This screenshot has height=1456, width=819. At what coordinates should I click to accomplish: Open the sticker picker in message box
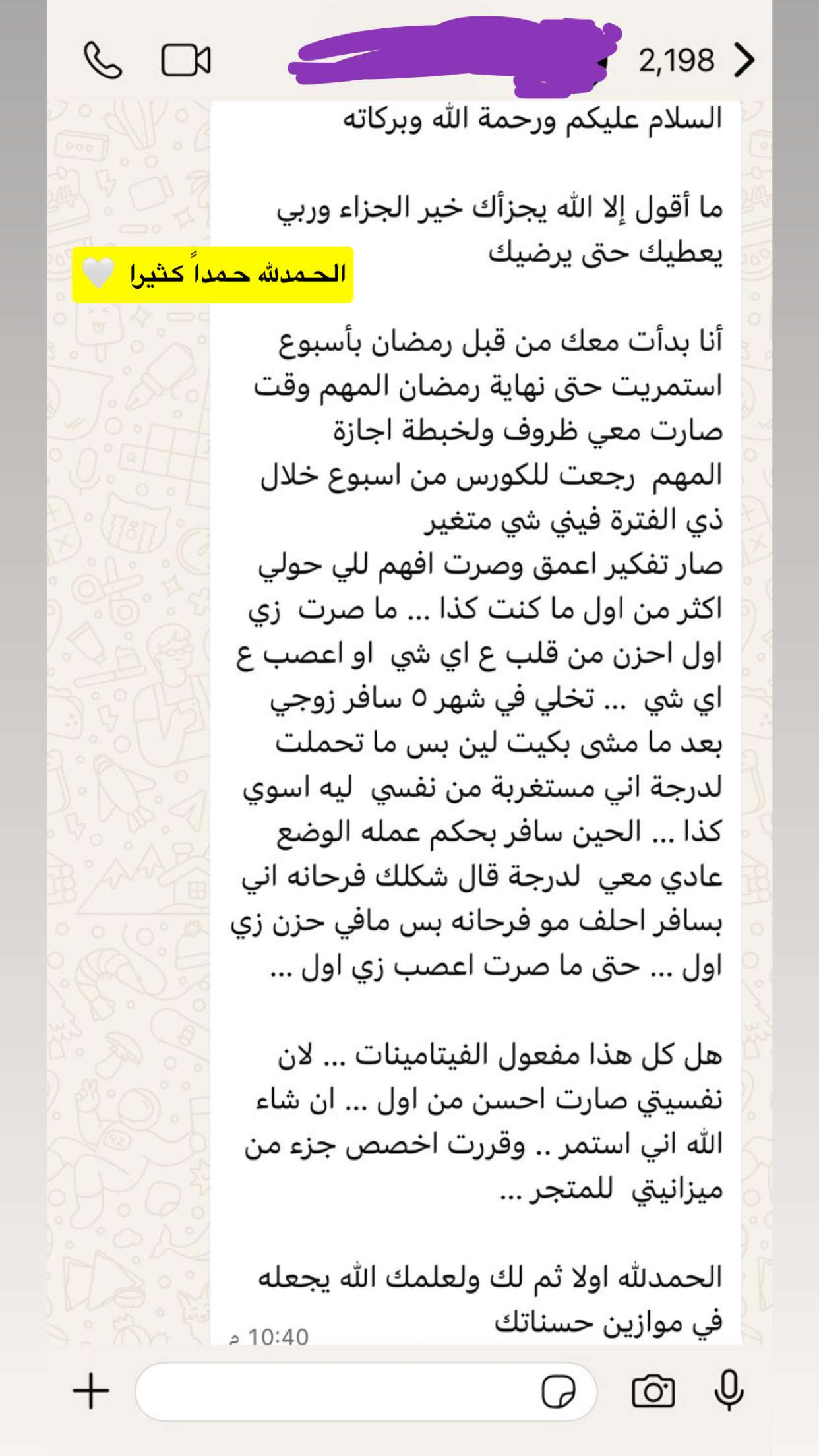(x=559, y=1392)
